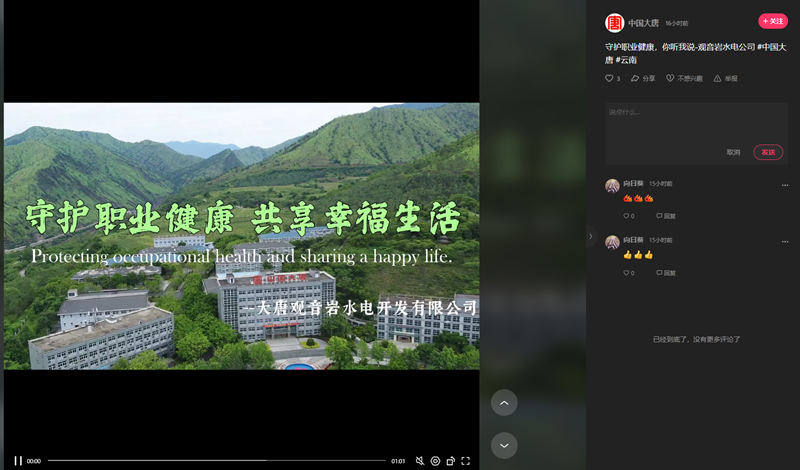Unmute the video sound
Viewport: 800px width, 470px height.
(420, 461)
